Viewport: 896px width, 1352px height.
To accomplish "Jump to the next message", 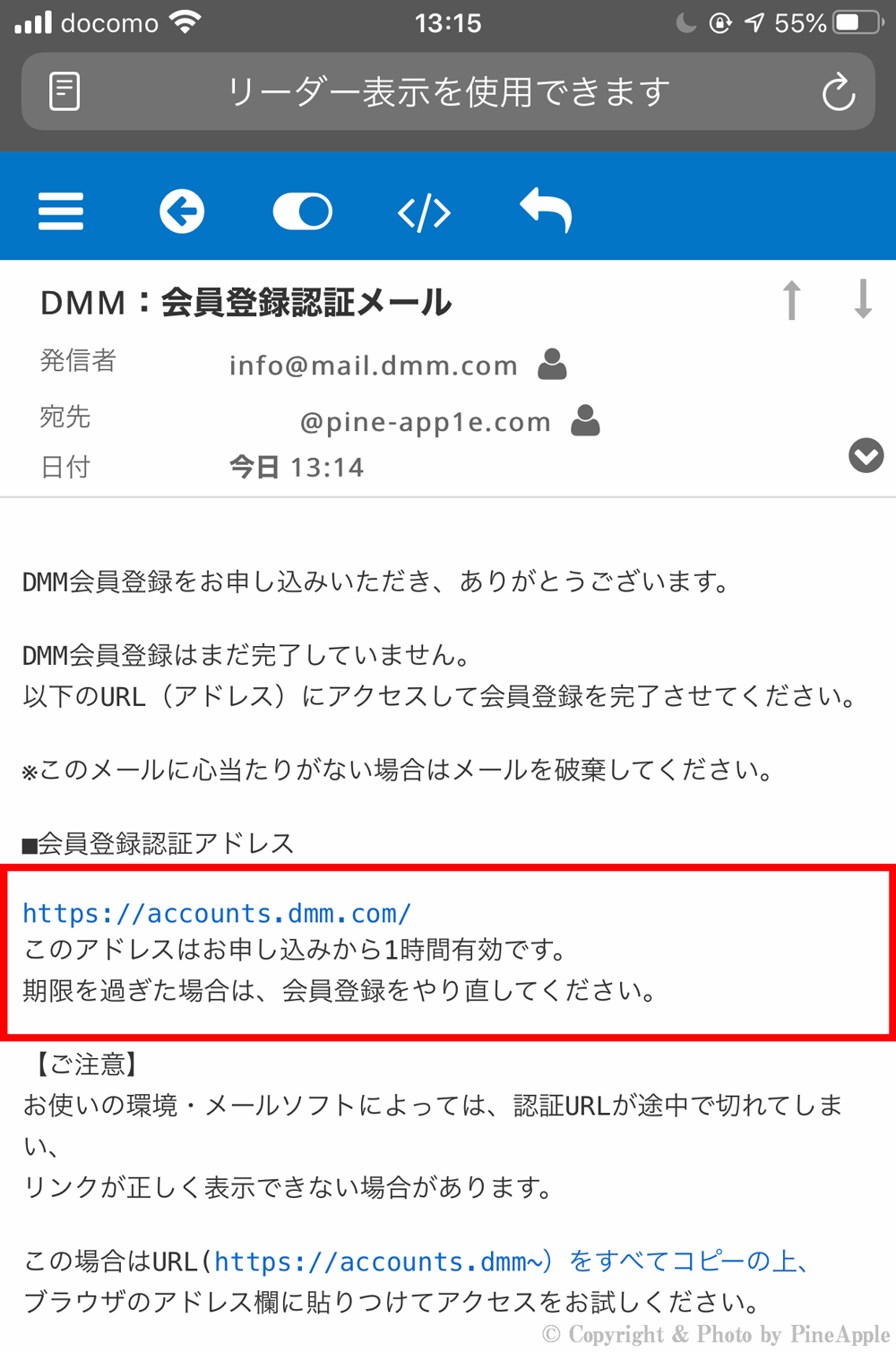I will 863,299.
